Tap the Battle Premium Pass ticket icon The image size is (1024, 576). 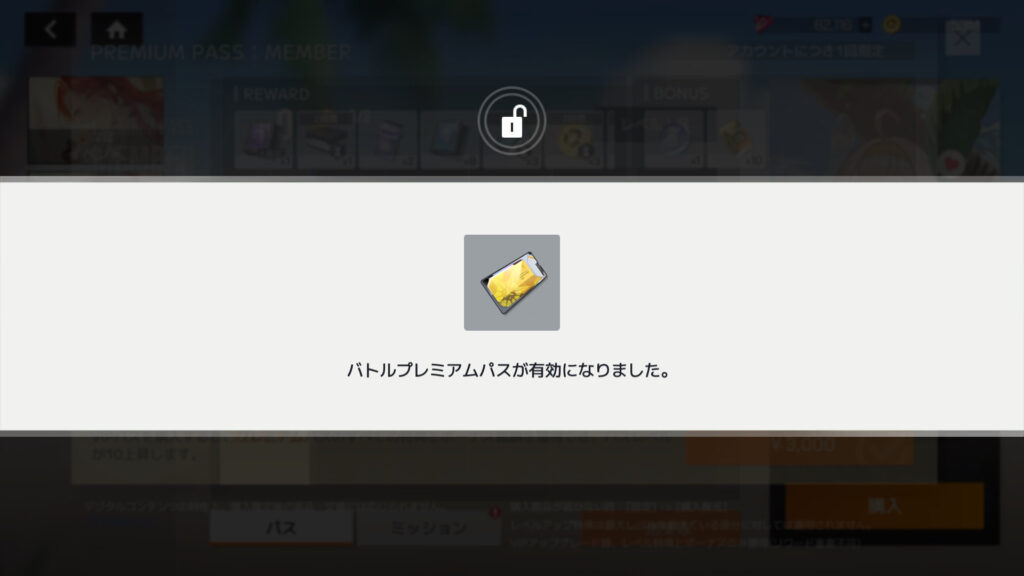pyautogui.click(x=511, y=282)
